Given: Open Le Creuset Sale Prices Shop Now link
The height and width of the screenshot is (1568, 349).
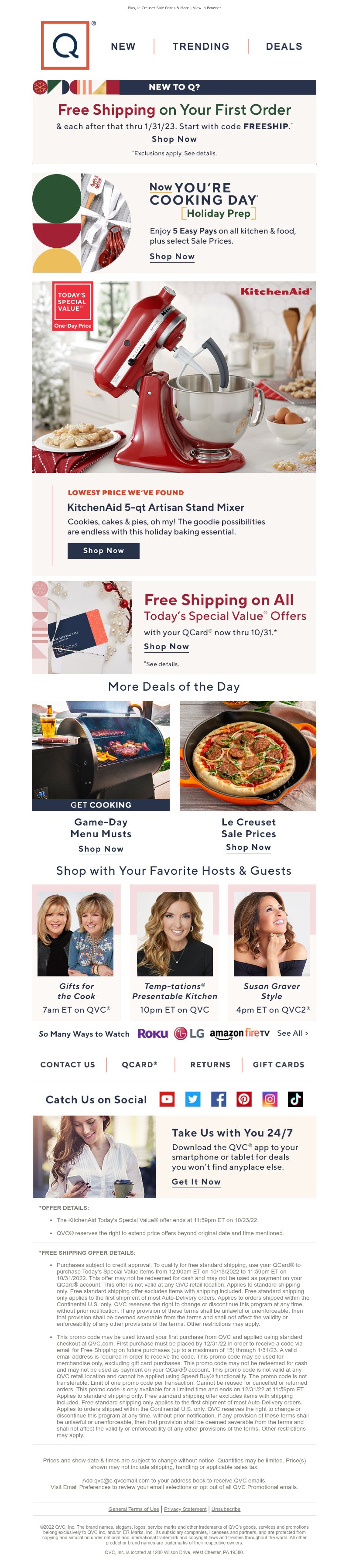Looking at the screenshot, I should pos(249,847).
